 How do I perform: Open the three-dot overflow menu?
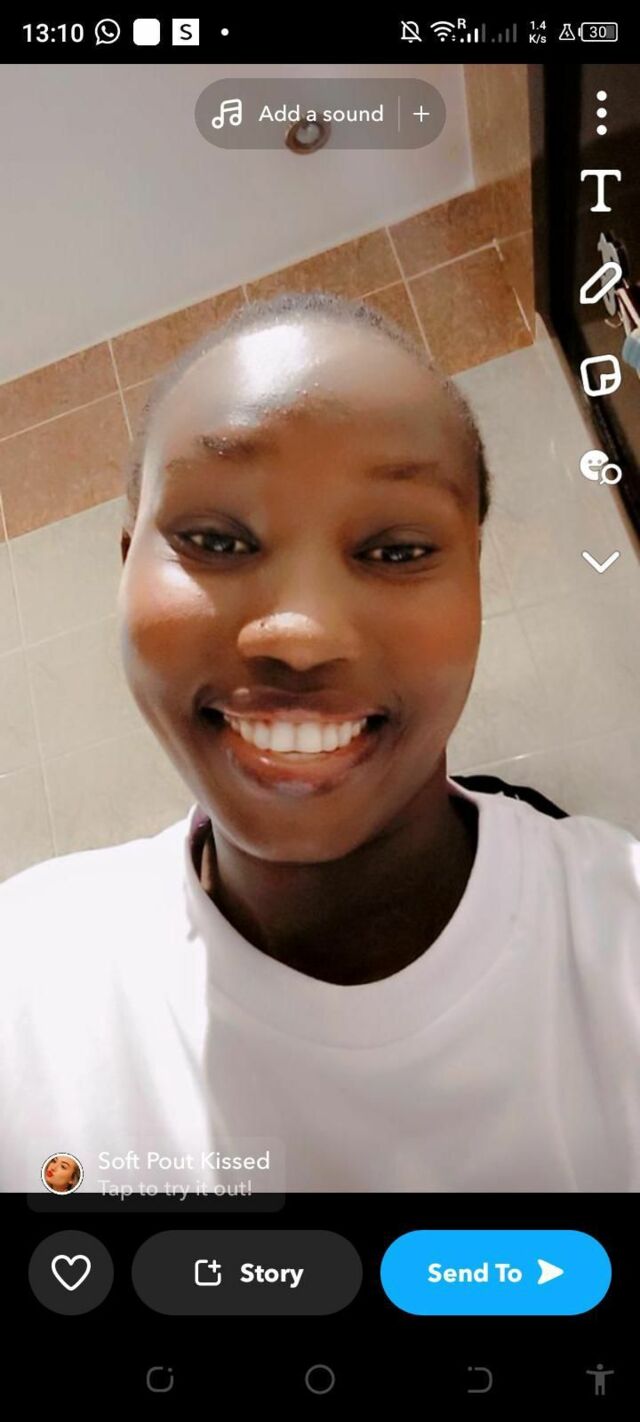(x=601, y=113)
